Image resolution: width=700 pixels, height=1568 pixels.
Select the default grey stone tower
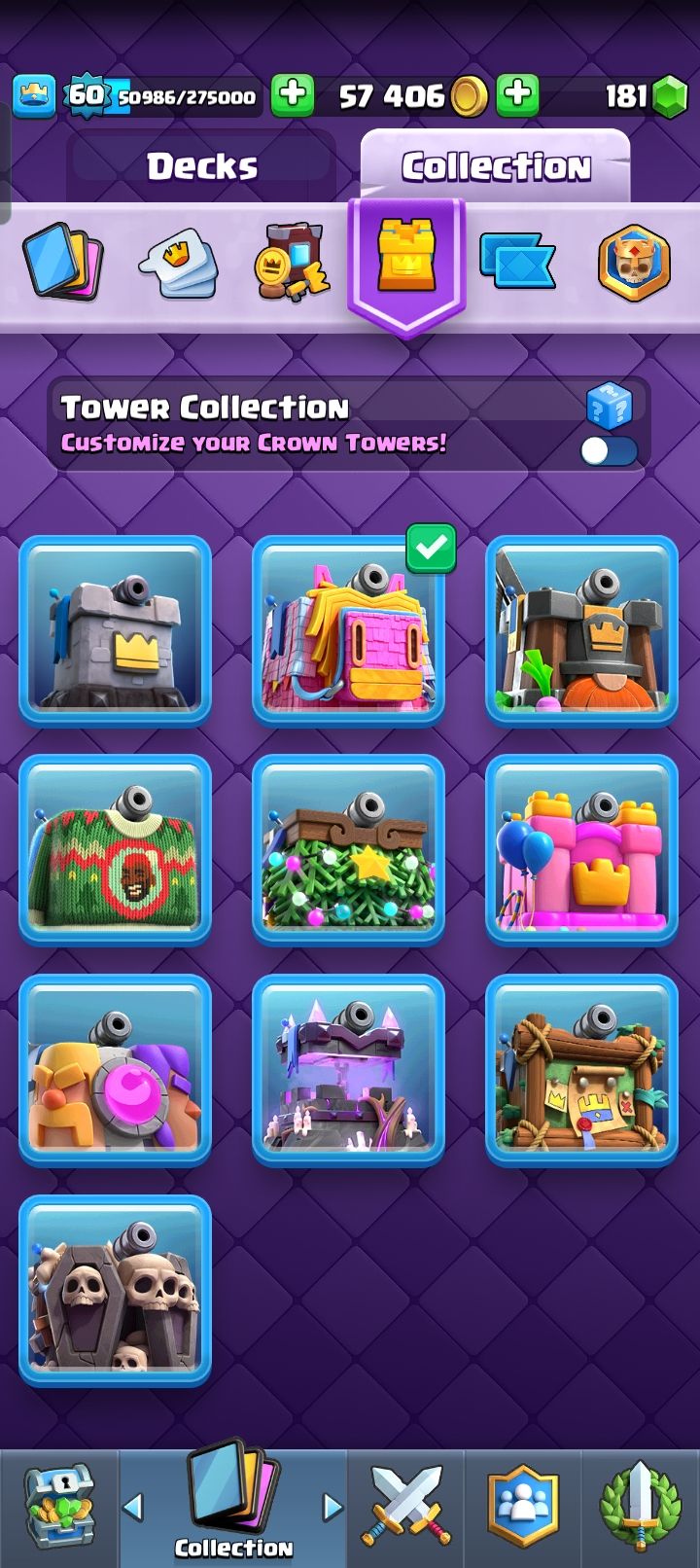115,630
